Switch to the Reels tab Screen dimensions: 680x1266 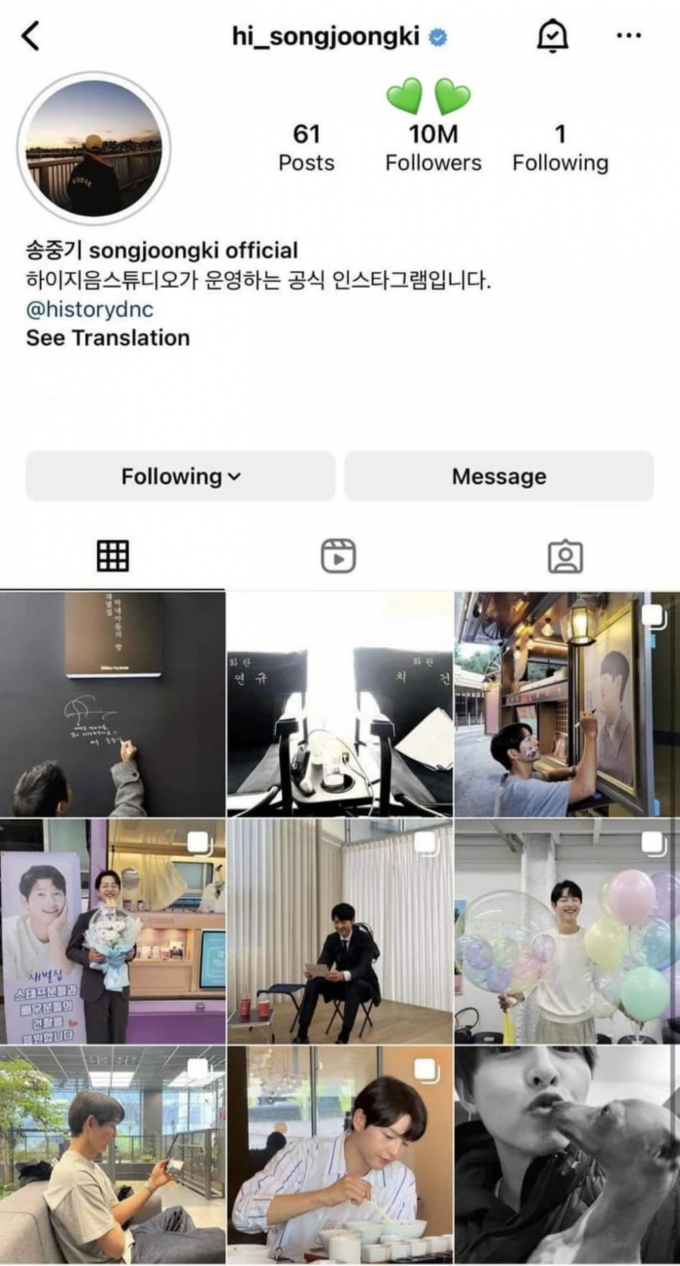point(339,556)
